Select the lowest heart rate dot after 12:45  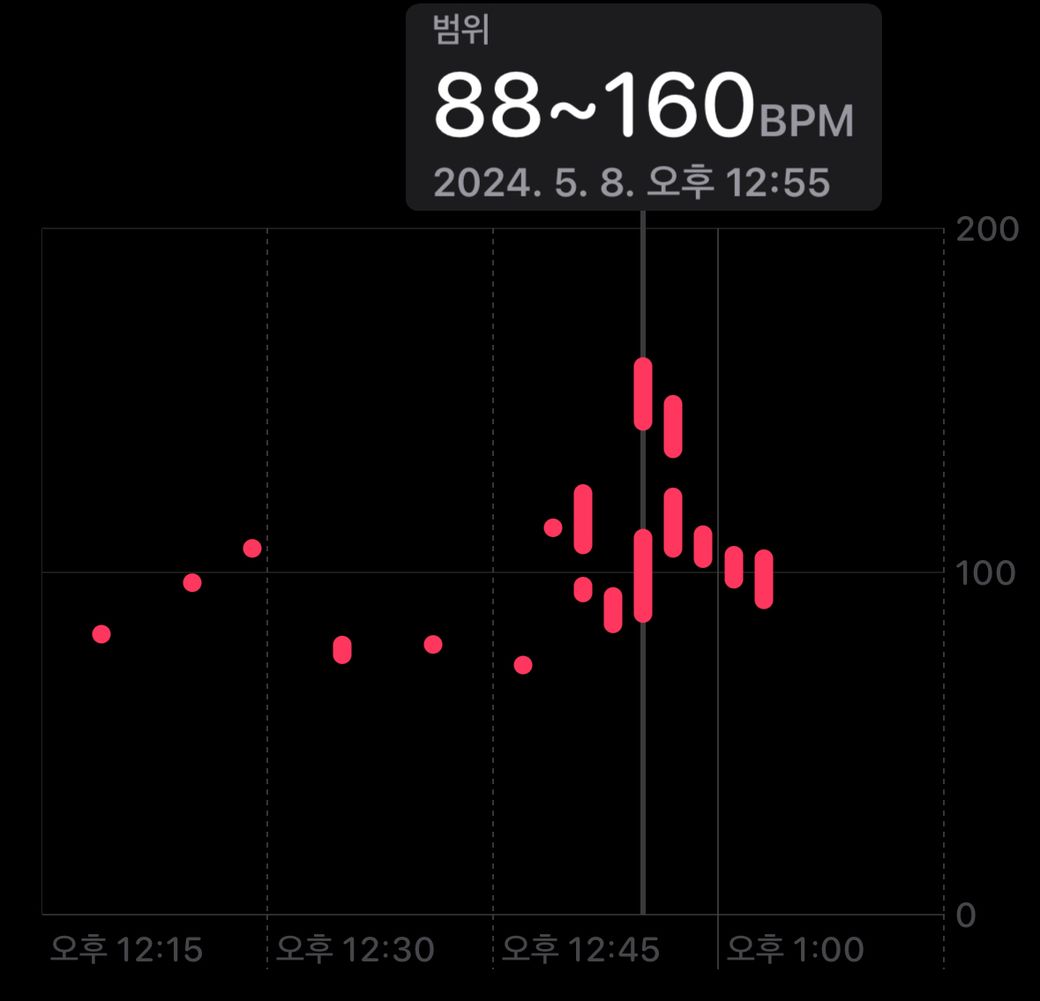coord(523,665)
